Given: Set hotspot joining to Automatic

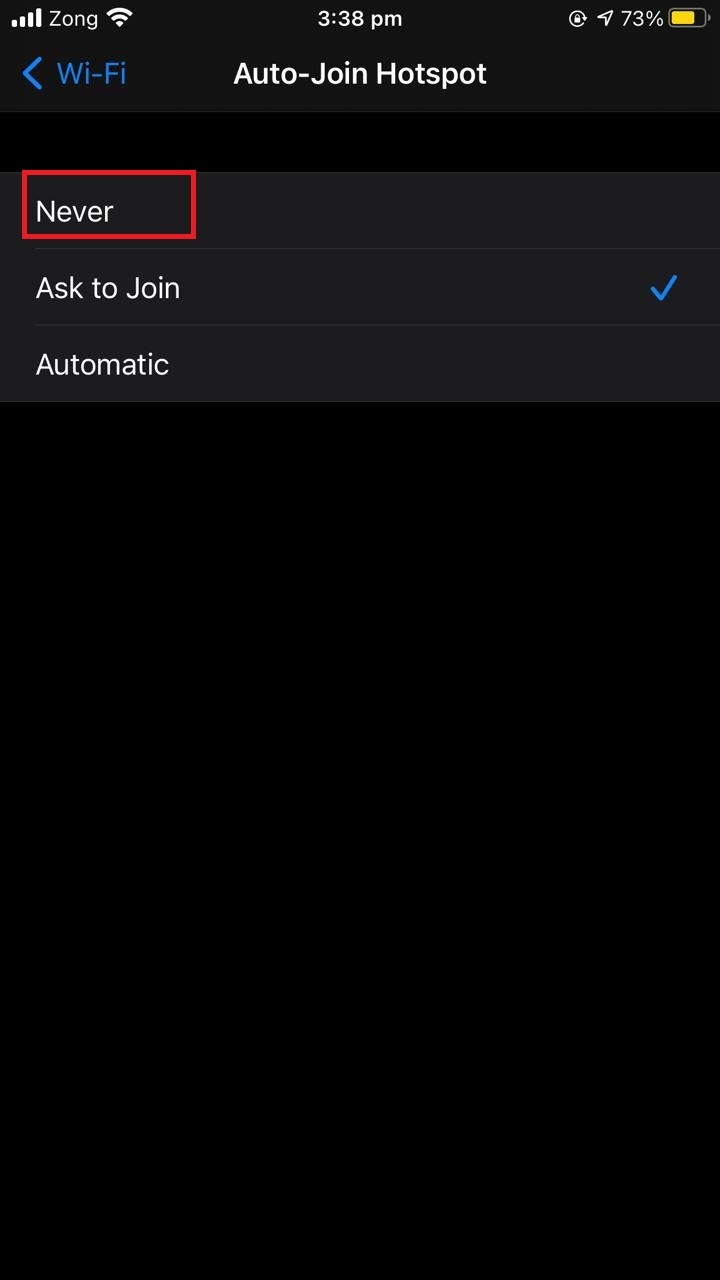Looking at the screenshot, I should pos(360,364).
